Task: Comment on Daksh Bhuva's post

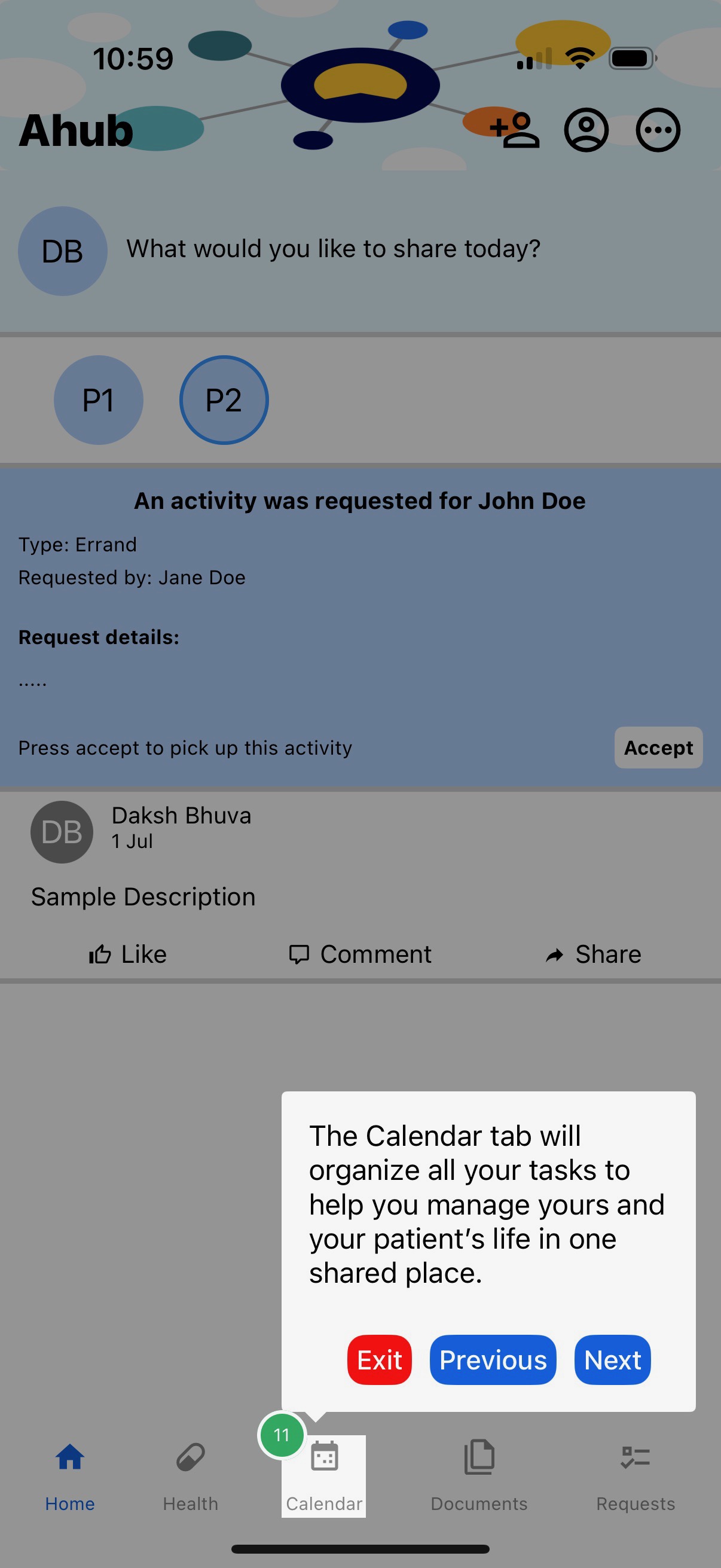Action: (x=360, y=954)
